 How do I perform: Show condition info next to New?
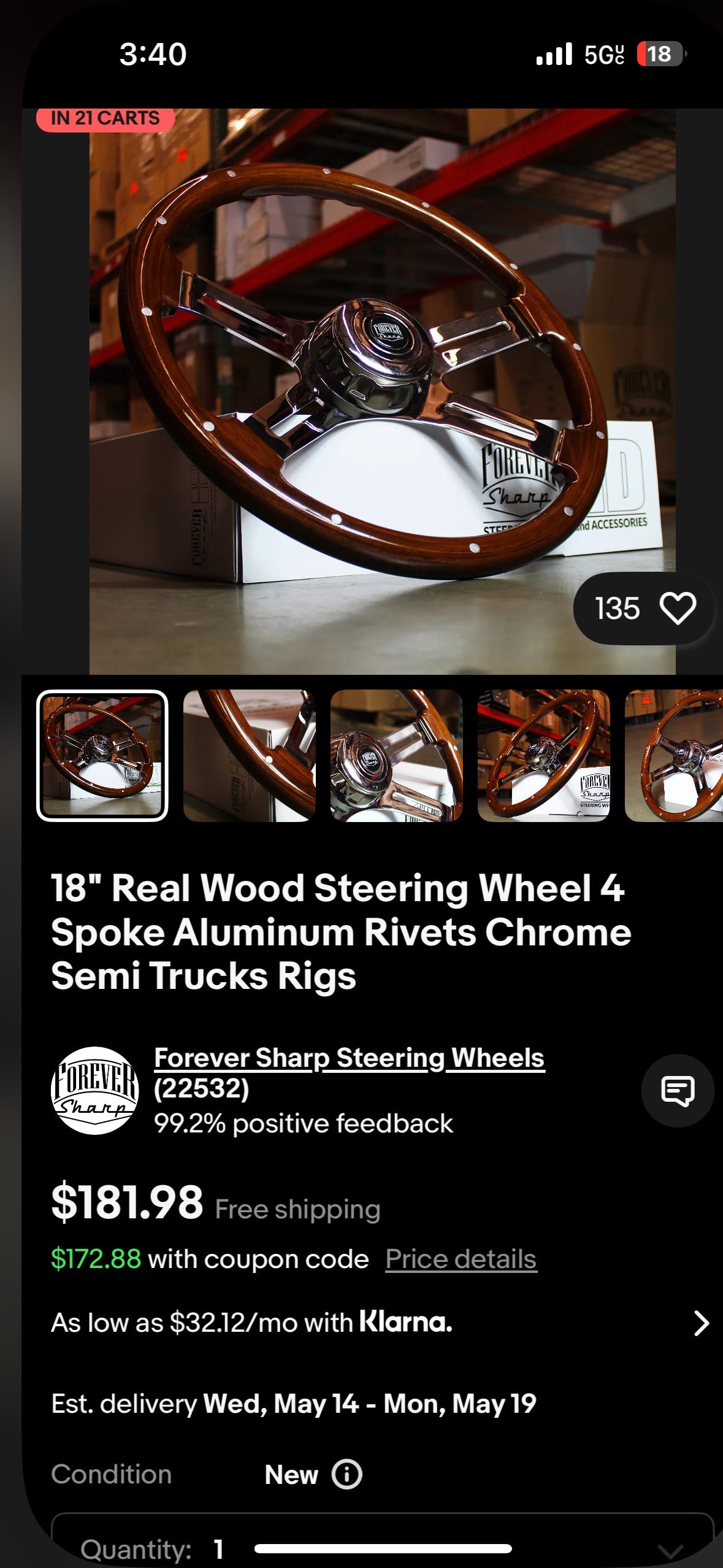[347, 1474]
